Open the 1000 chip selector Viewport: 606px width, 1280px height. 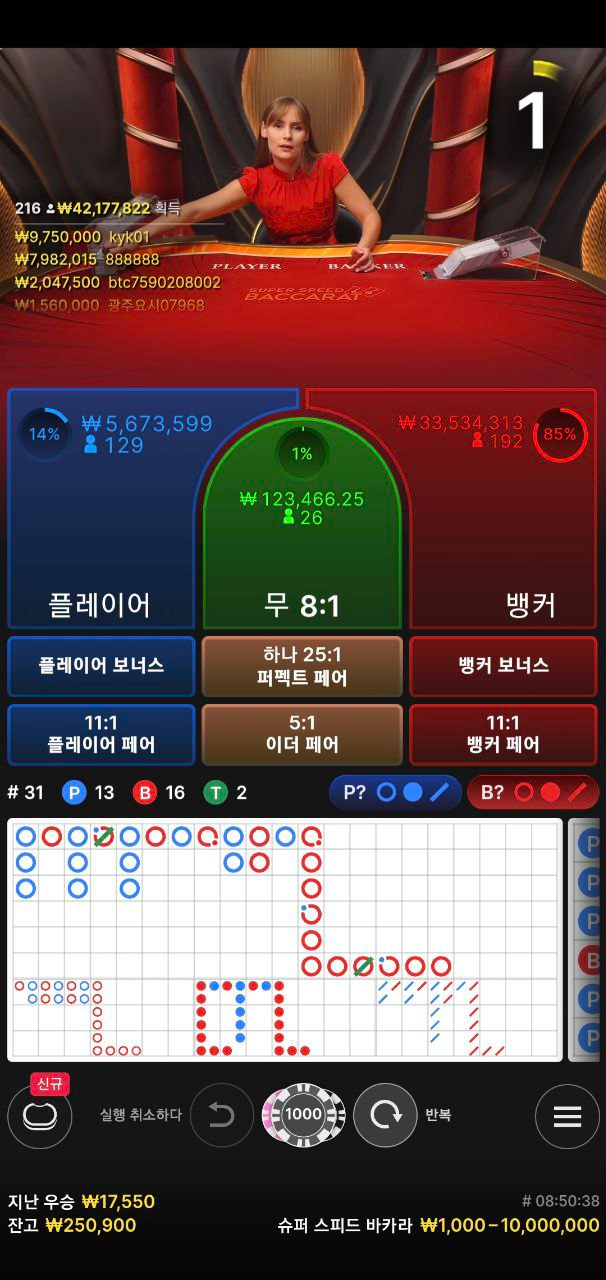click(x=303, y=1115)
